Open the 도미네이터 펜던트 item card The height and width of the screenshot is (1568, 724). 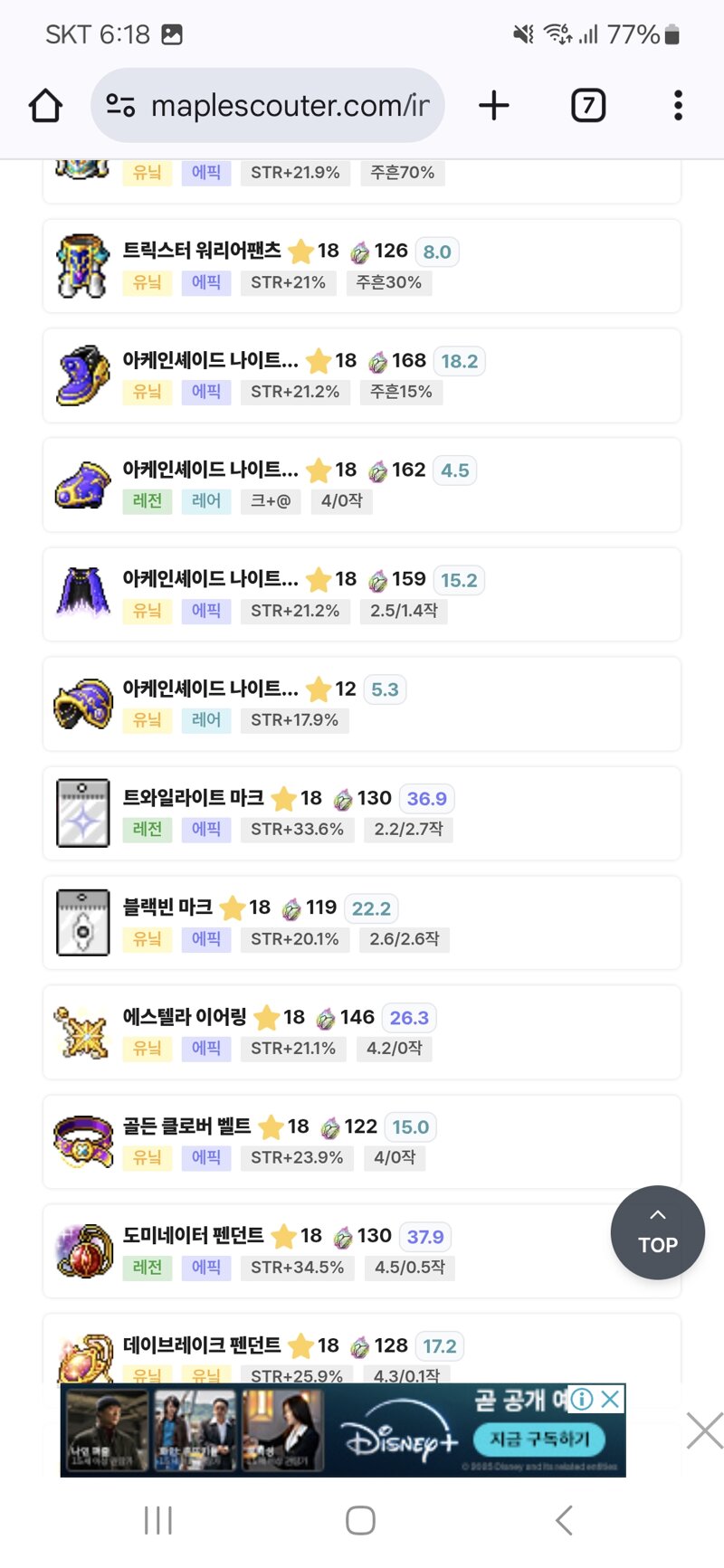click(x=362, y=1251)
